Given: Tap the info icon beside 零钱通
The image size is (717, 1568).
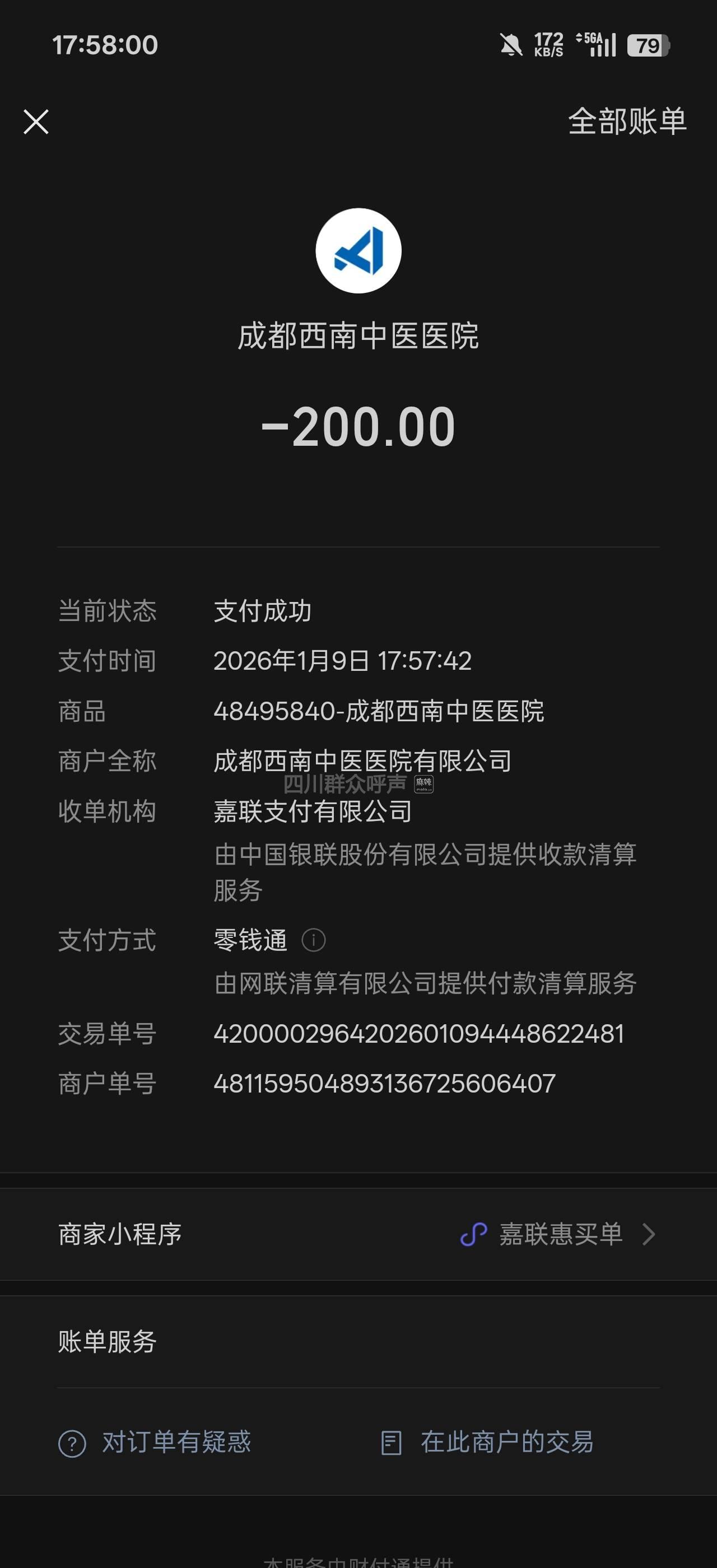Looking at the screenshot, I should pyautogui.click(x=314, y=940).
